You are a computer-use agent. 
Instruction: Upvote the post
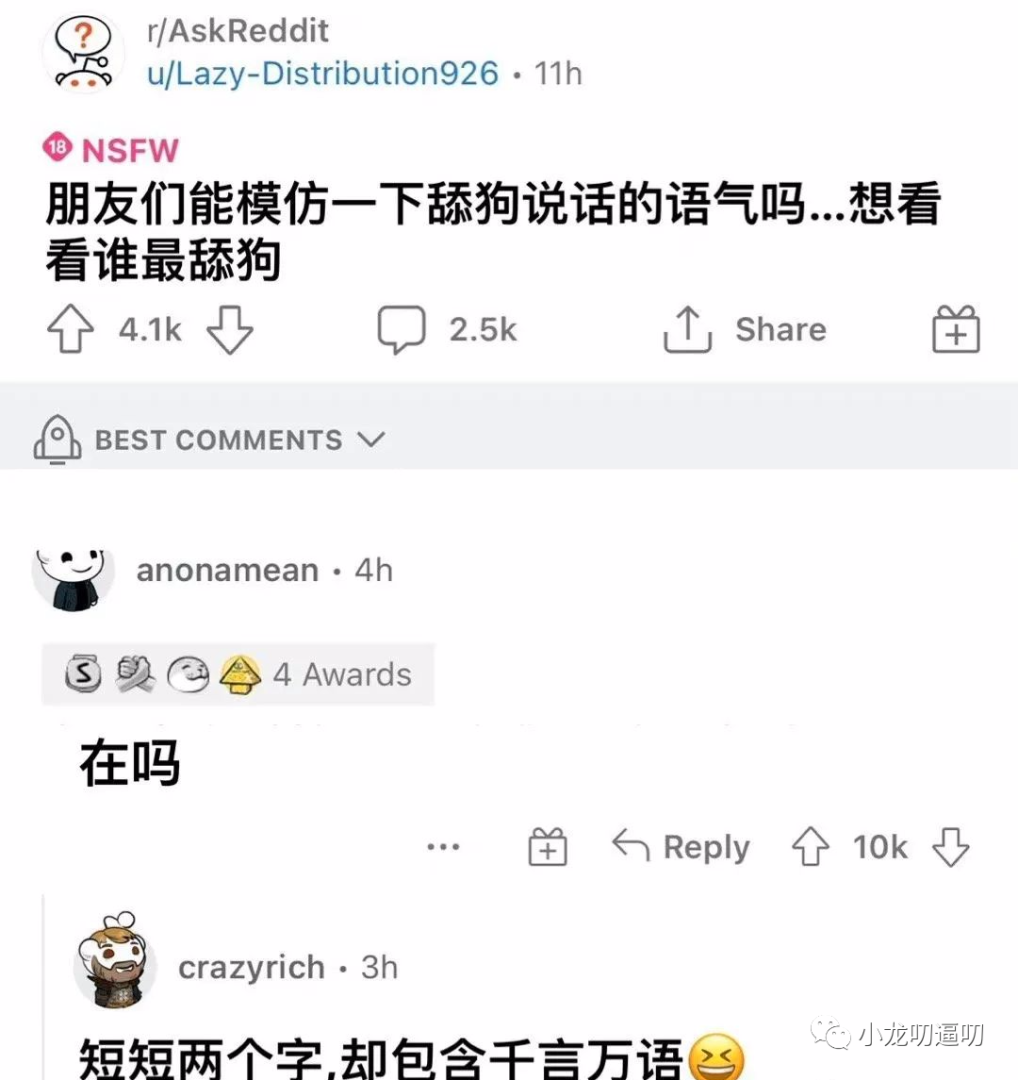pos(70,330)
